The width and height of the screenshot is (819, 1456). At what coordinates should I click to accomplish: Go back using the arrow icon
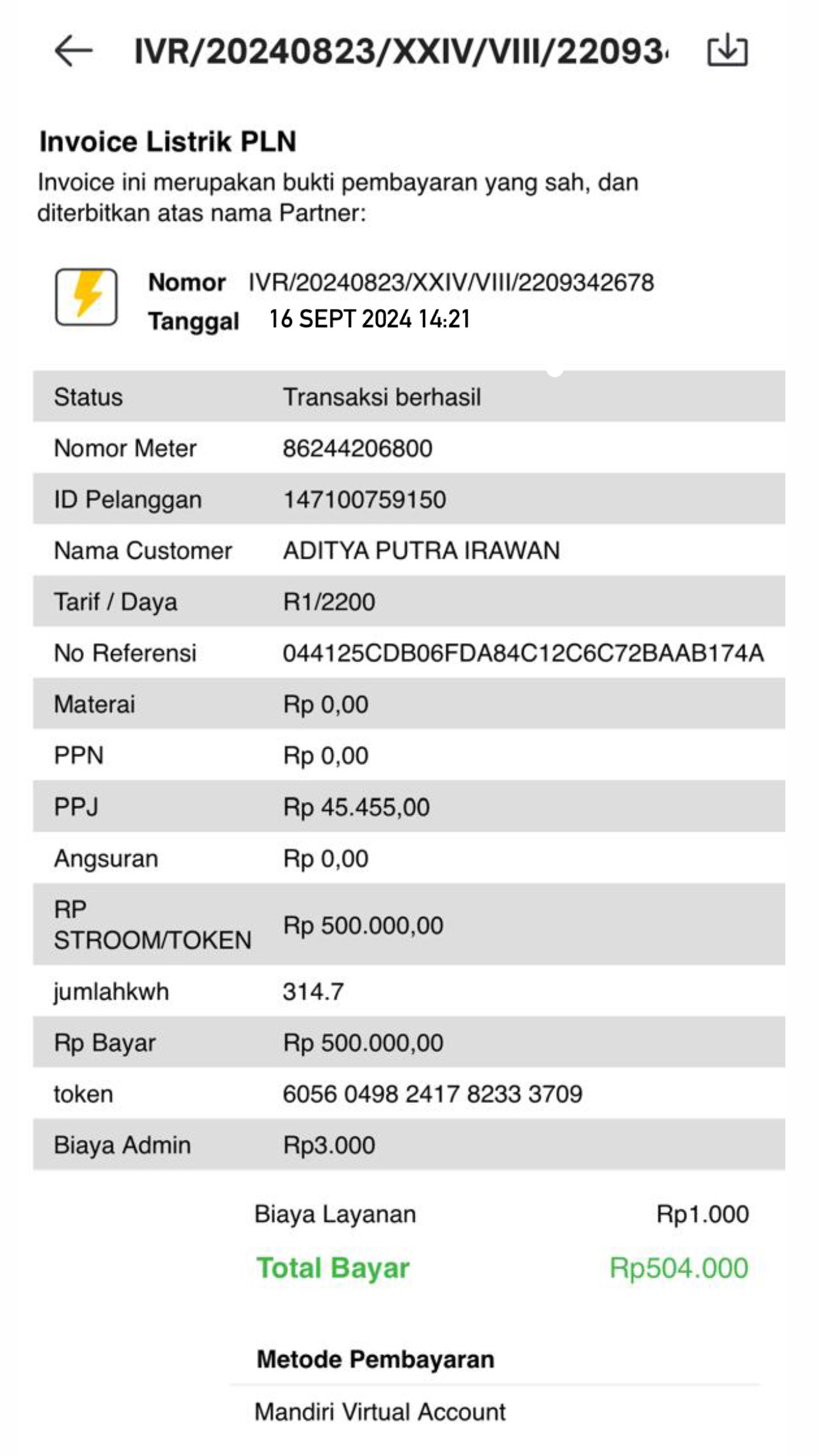74,51
